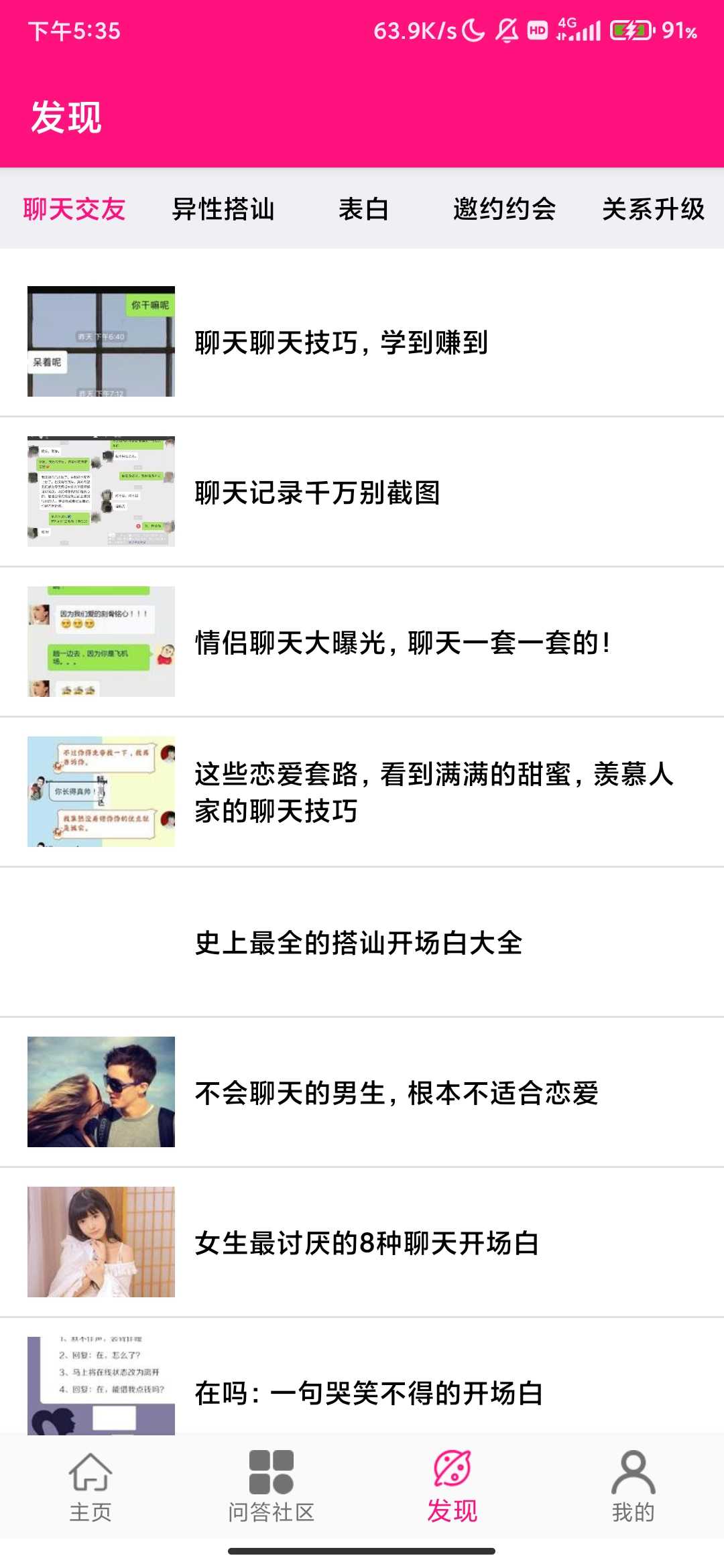Open article 聊天聊天技巧，学到赚到

pos(341,342)
